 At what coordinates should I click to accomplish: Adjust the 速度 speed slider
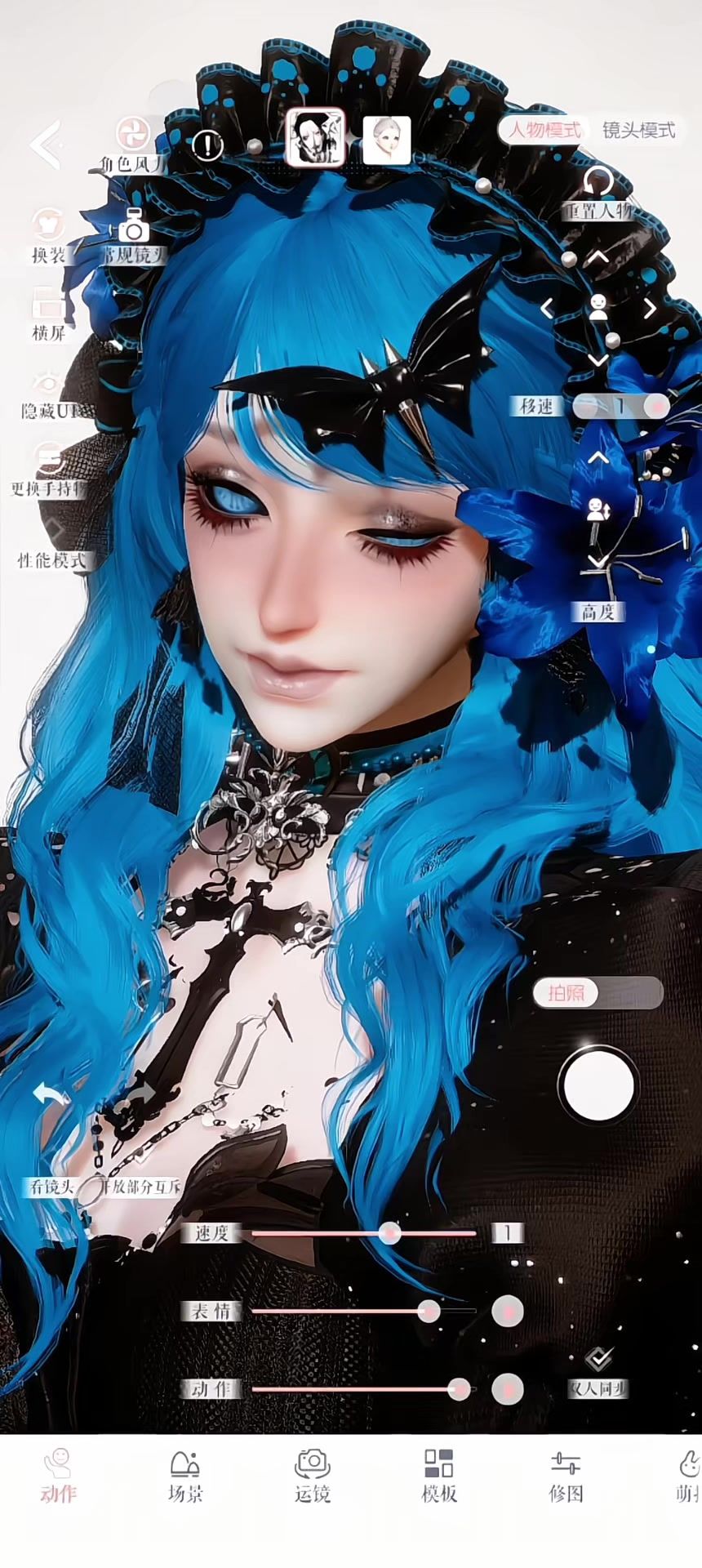pyautogui.click(x=390, y=1232)
